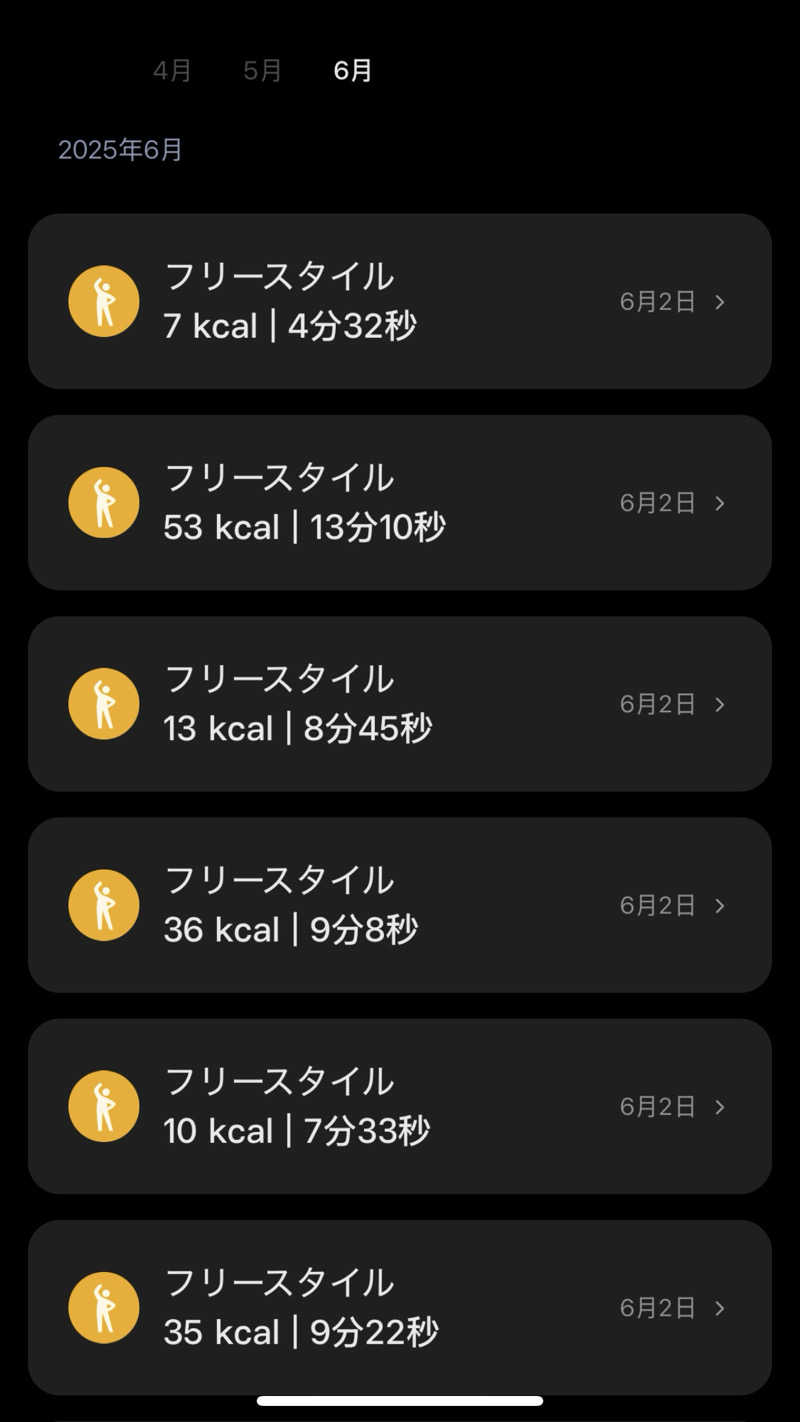
Task: Open the 7 kcal, 4分32秒 workout
Action: point(400,301)
